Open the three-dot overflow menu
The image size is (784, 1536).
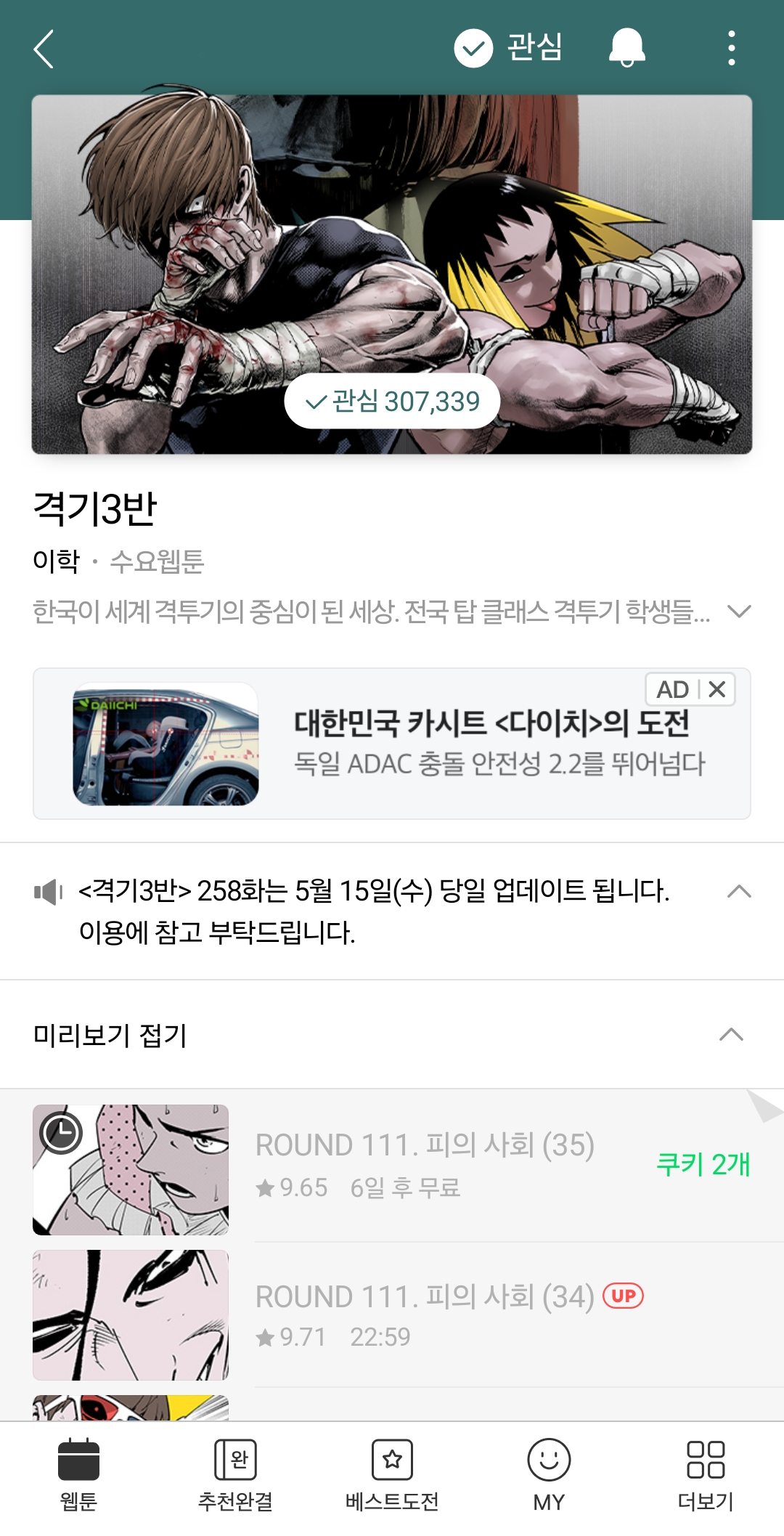pos(731,48)
